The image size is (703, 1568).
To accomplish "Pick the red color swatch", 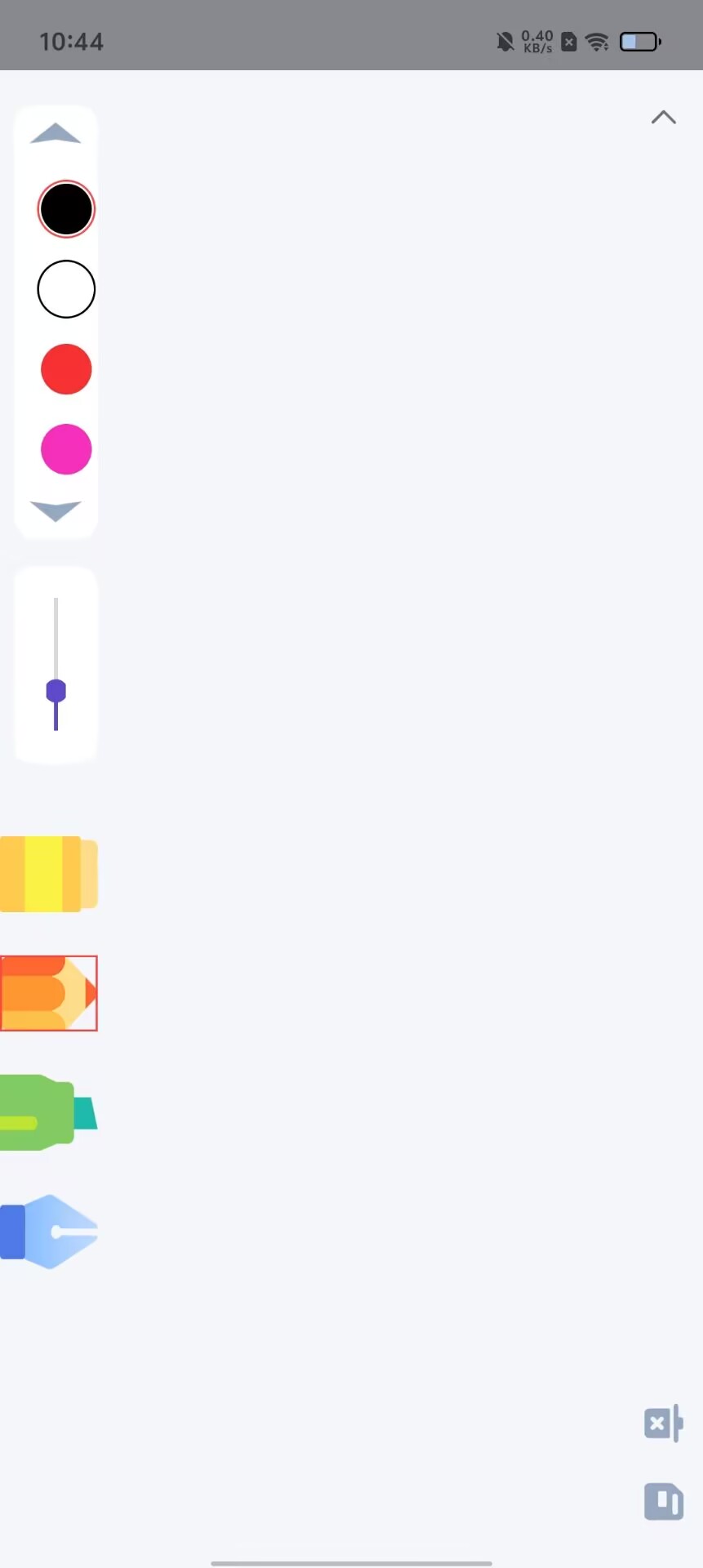I will click(66, 369).
